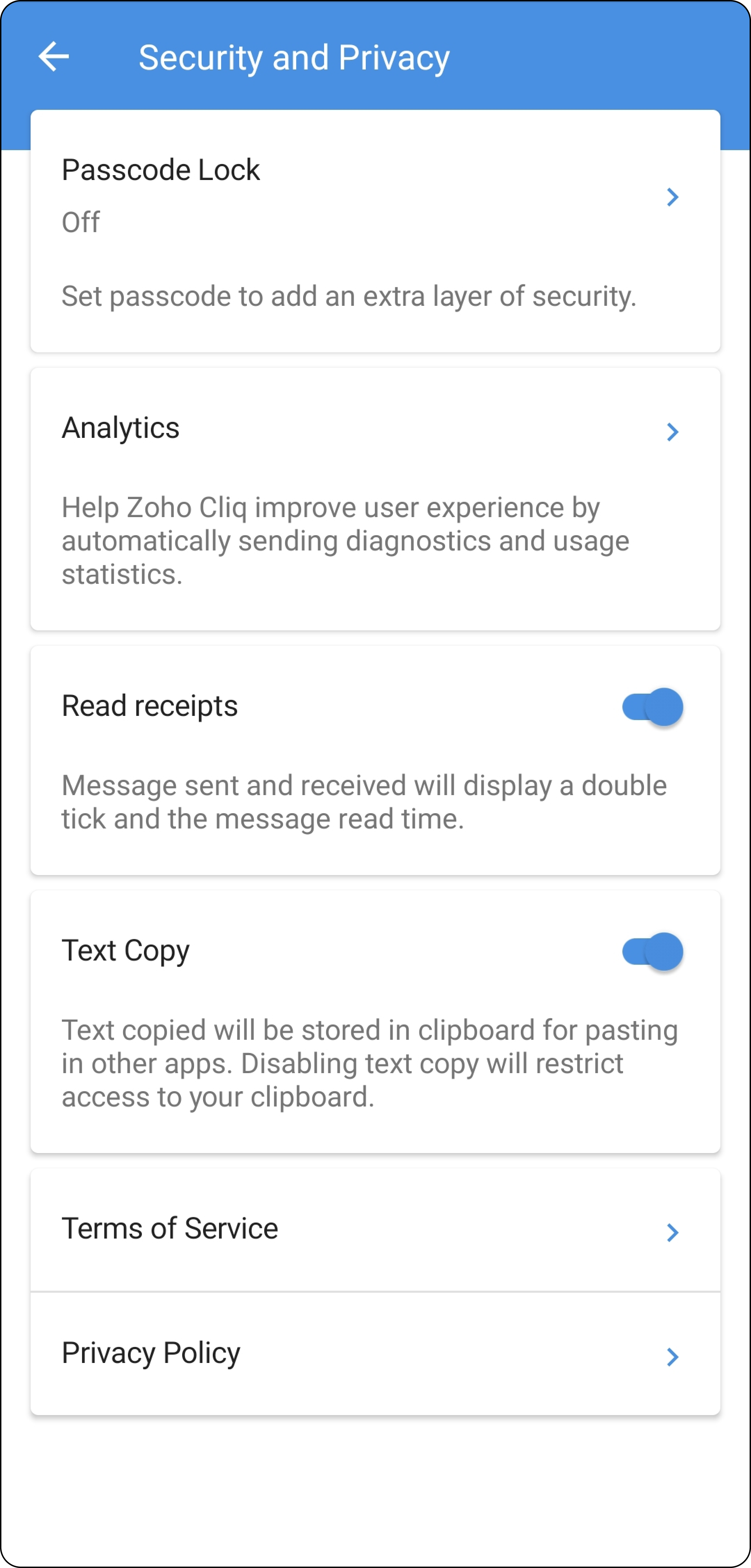Turn off Read receipts
The image size is (751, 1568).
pos(652,707)
